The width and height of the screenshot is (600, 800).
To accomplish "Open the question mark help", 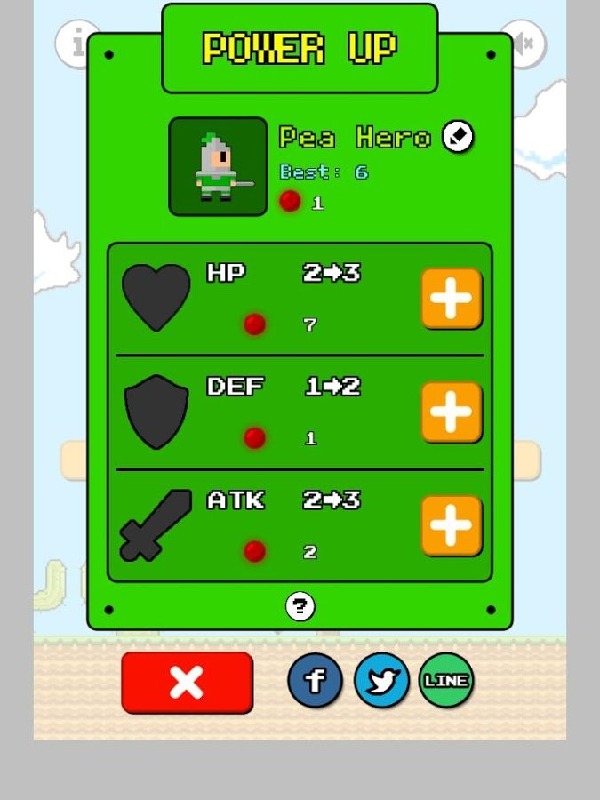I will [300, 606].
